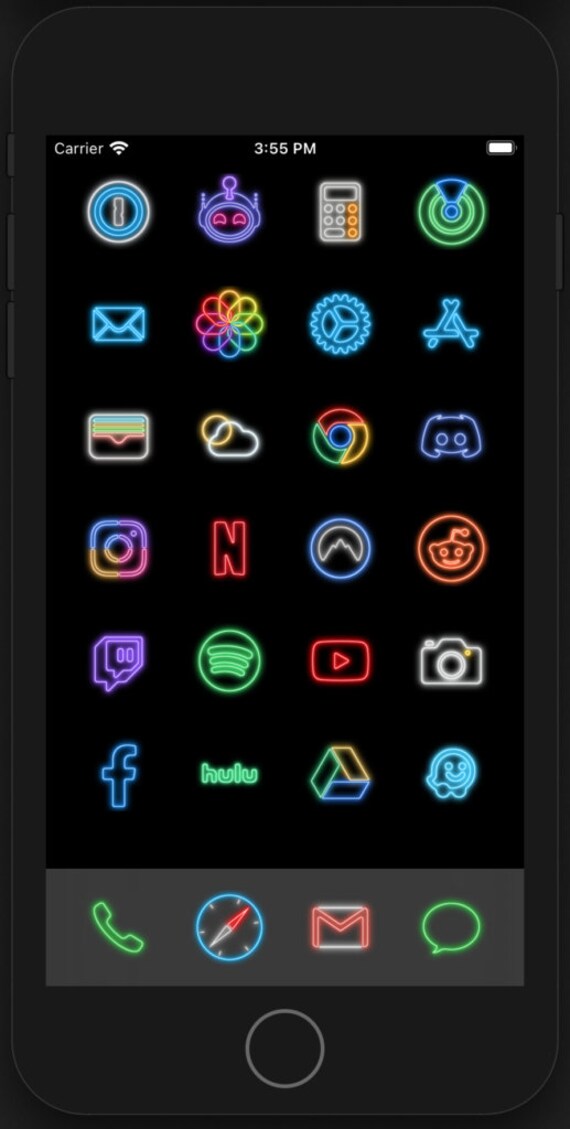
Task: Open the blue Mail envelope app
Action: (x=119, y=324)
